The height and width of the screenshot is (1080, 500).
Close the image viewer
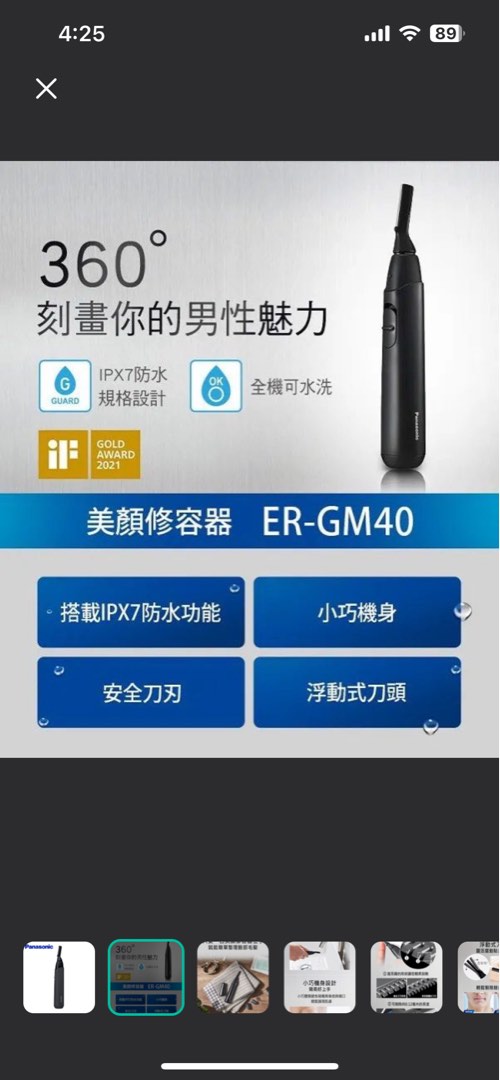pyautogui.click(x=46, y=88)
